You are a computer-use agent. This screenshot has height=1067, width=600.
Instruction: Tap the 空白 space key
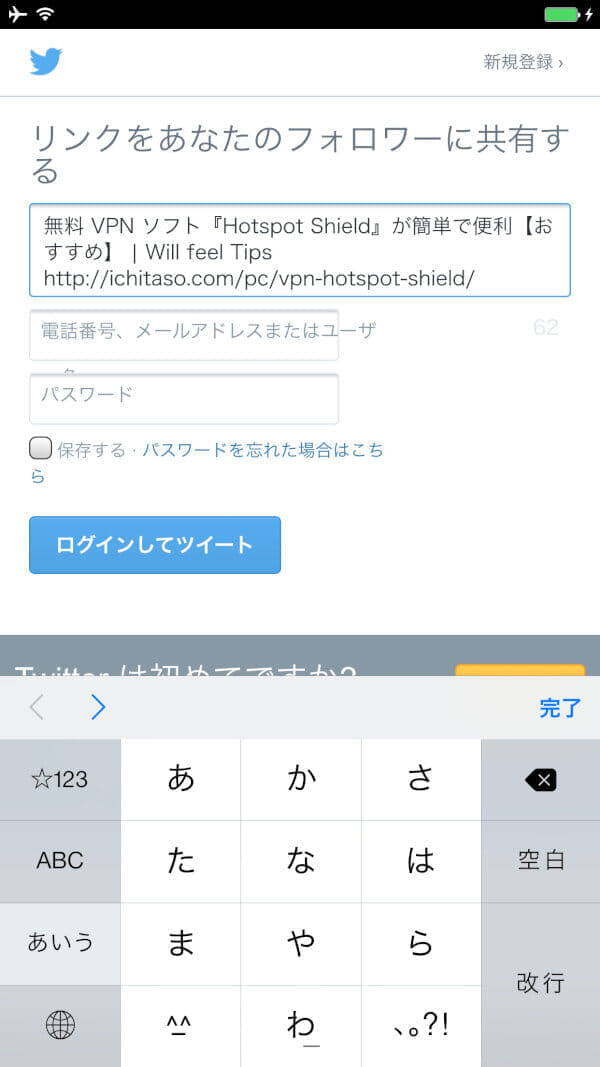click(540, 861)
